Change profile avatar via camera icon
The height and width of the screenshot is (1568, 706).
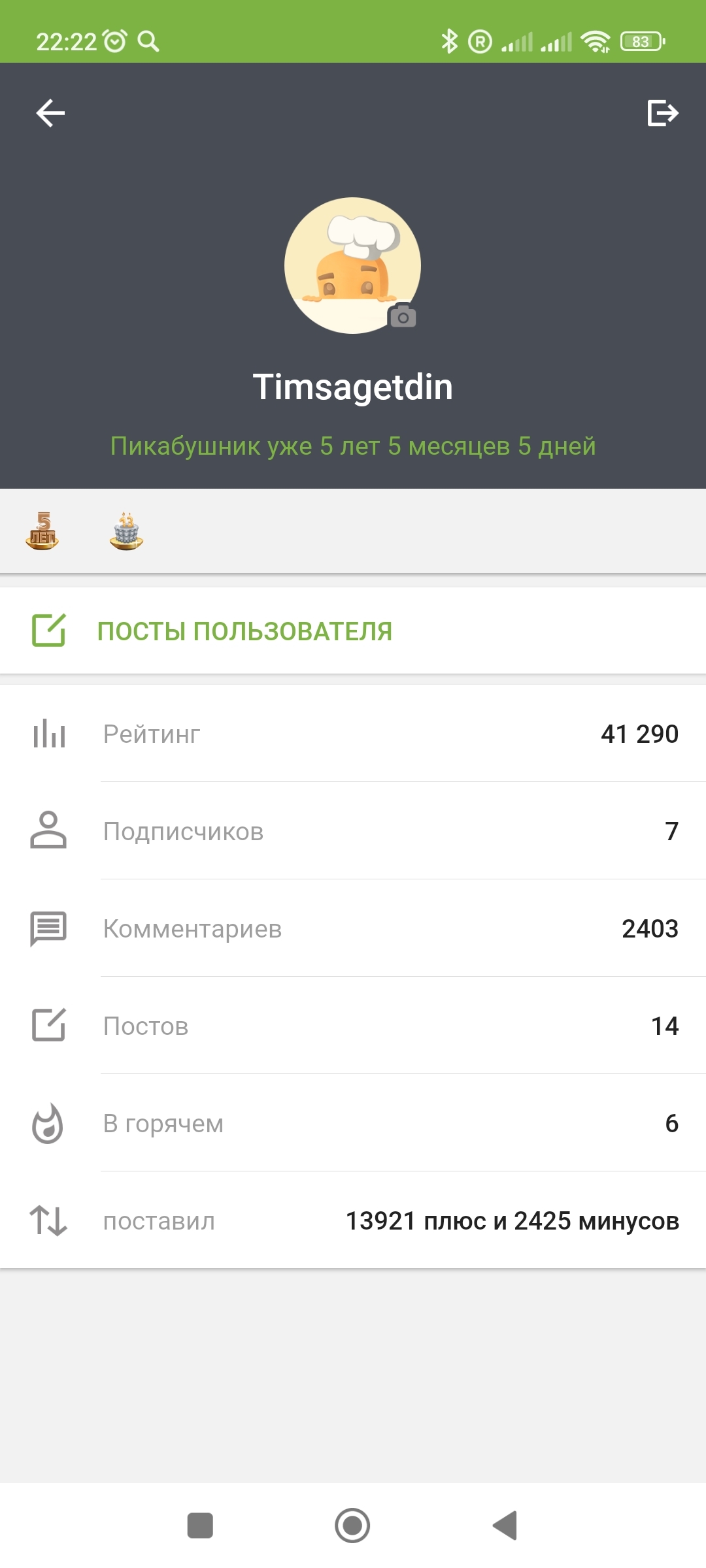[403, 317]
